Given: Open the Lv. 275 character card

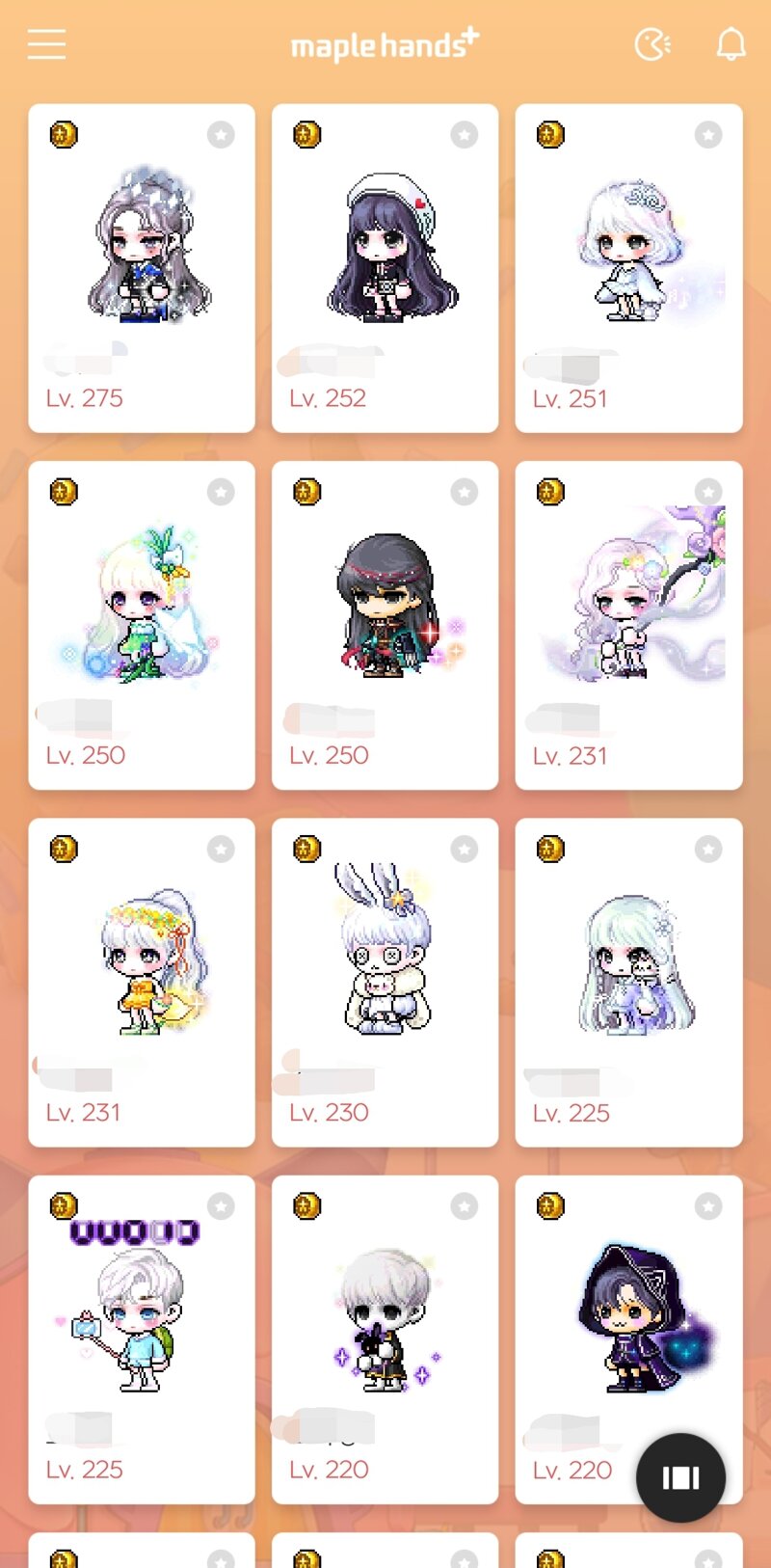Looking at the screenshot, I should click(142, 268).
